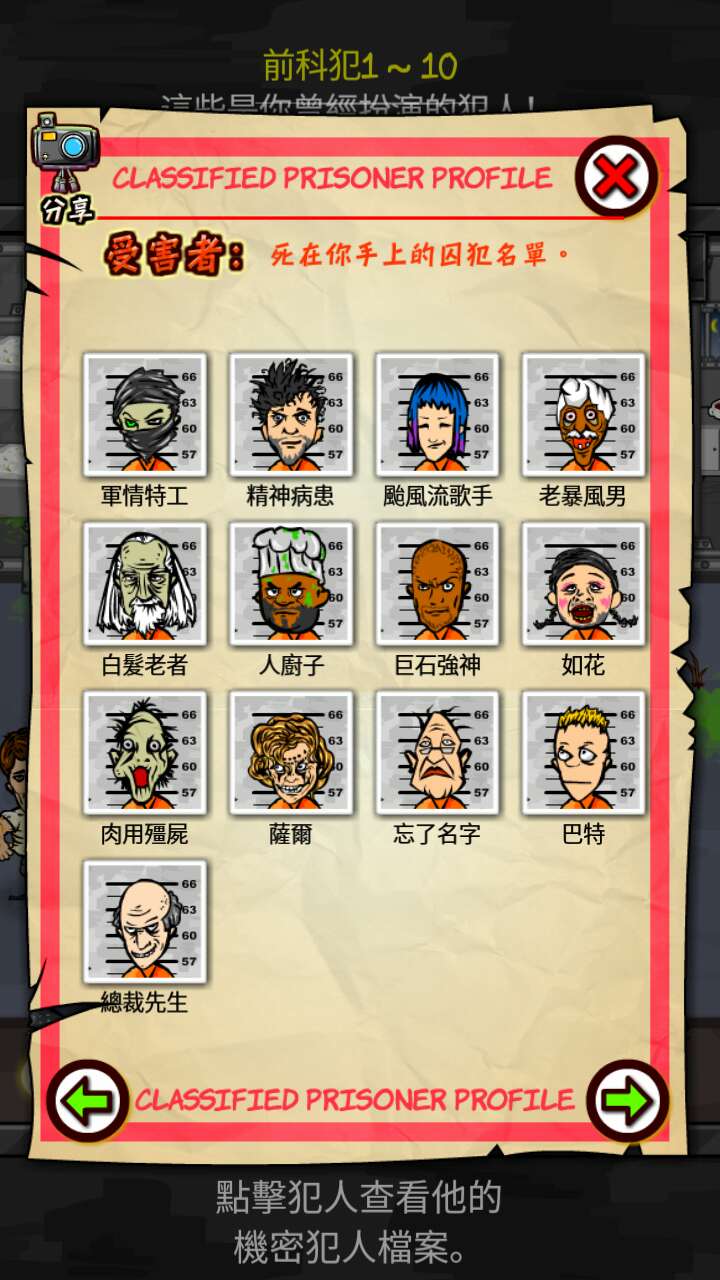Go to the next page with the right arrow
Screen dimensions: 720x1280
627,1100
